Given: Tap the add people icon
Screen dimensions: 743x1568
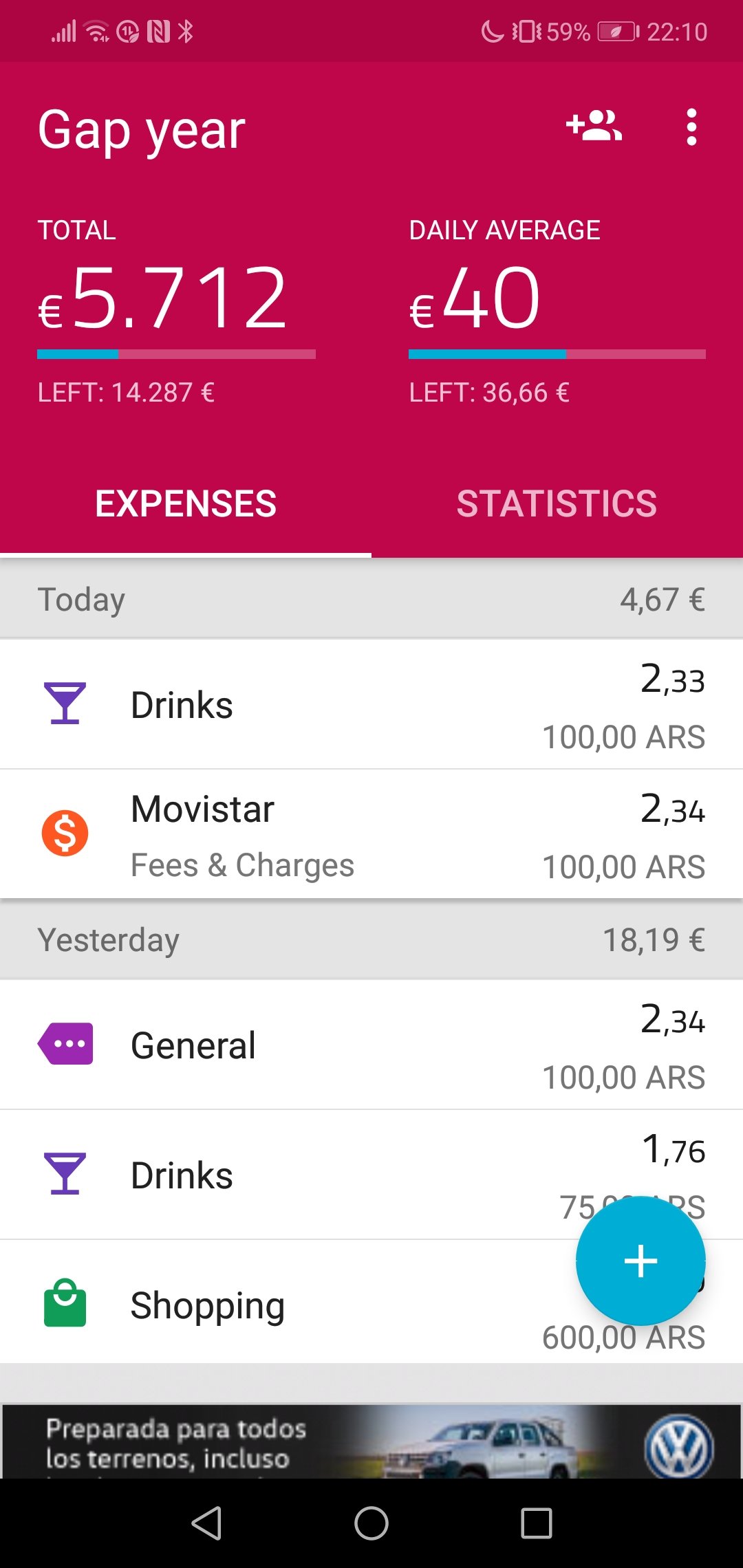Looking at the screenshot, I should 594,127.
